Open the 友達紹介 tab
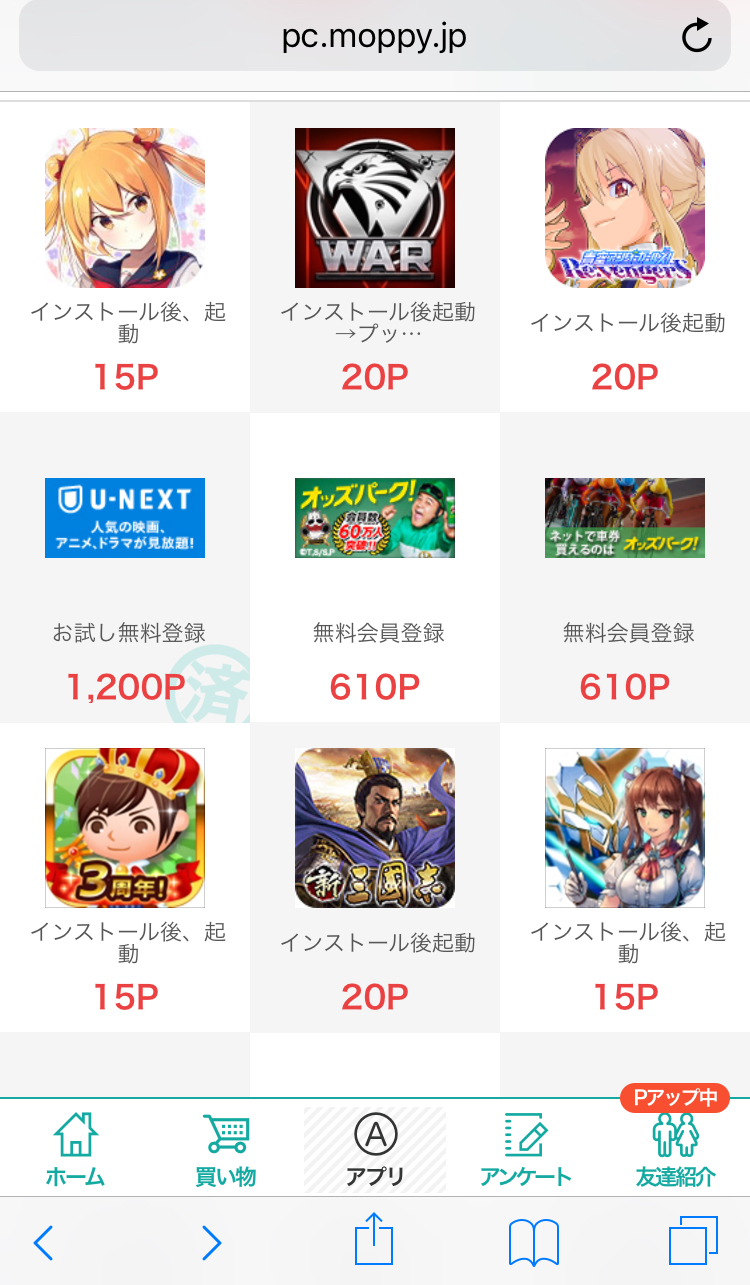The width and height of the screenshot is (750, 1285). coord(675,1149)
